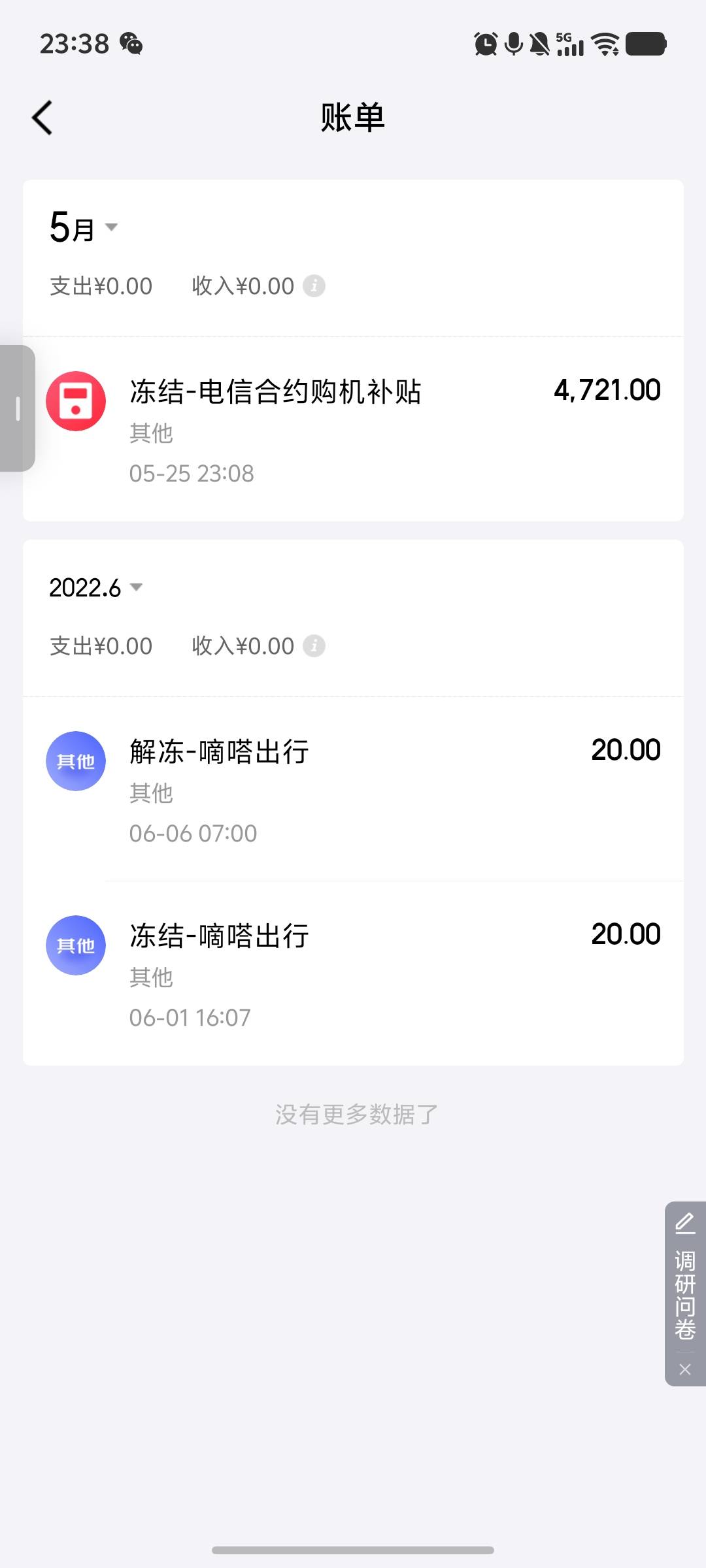
Task: Open the 冻结-电信合约购机补贴 record
Action: (x=353, y=429)
